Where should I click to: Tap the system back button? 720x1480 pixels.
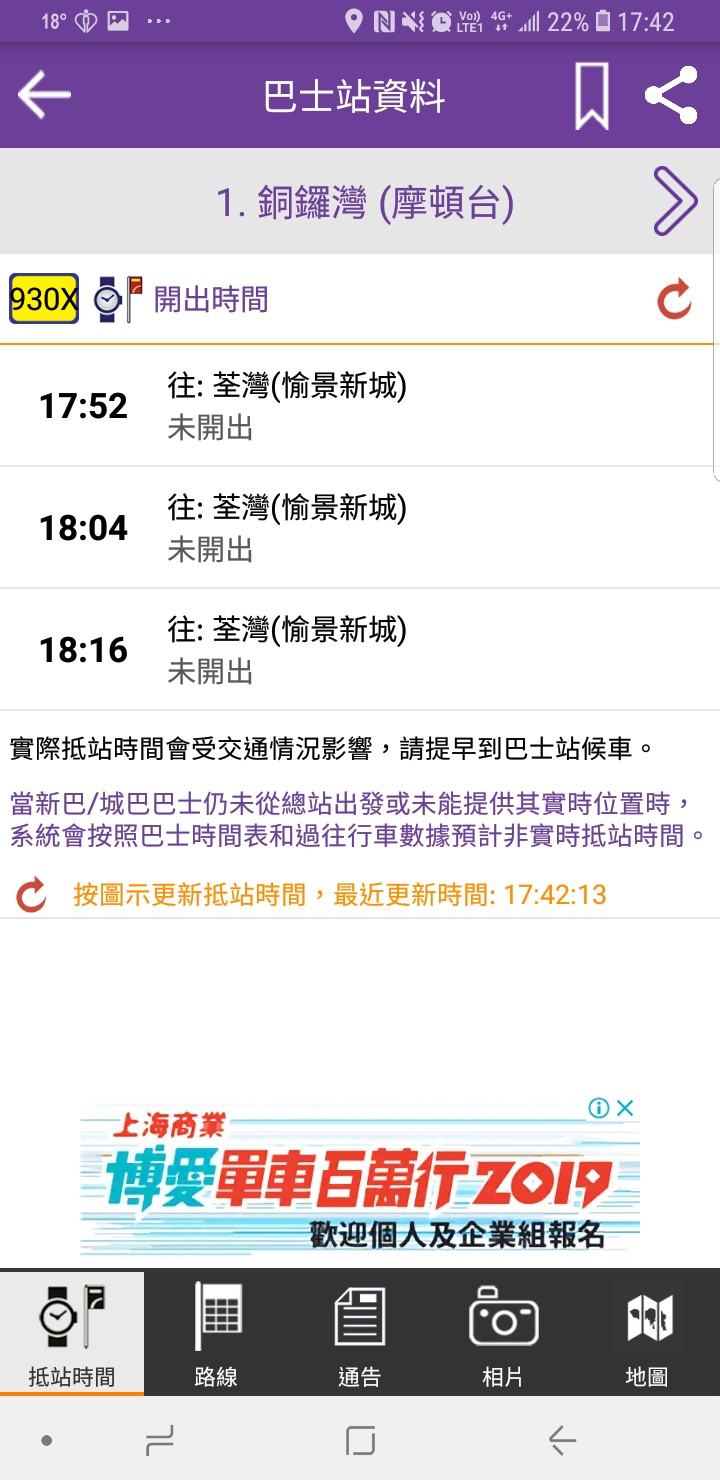click(562, 1441)
